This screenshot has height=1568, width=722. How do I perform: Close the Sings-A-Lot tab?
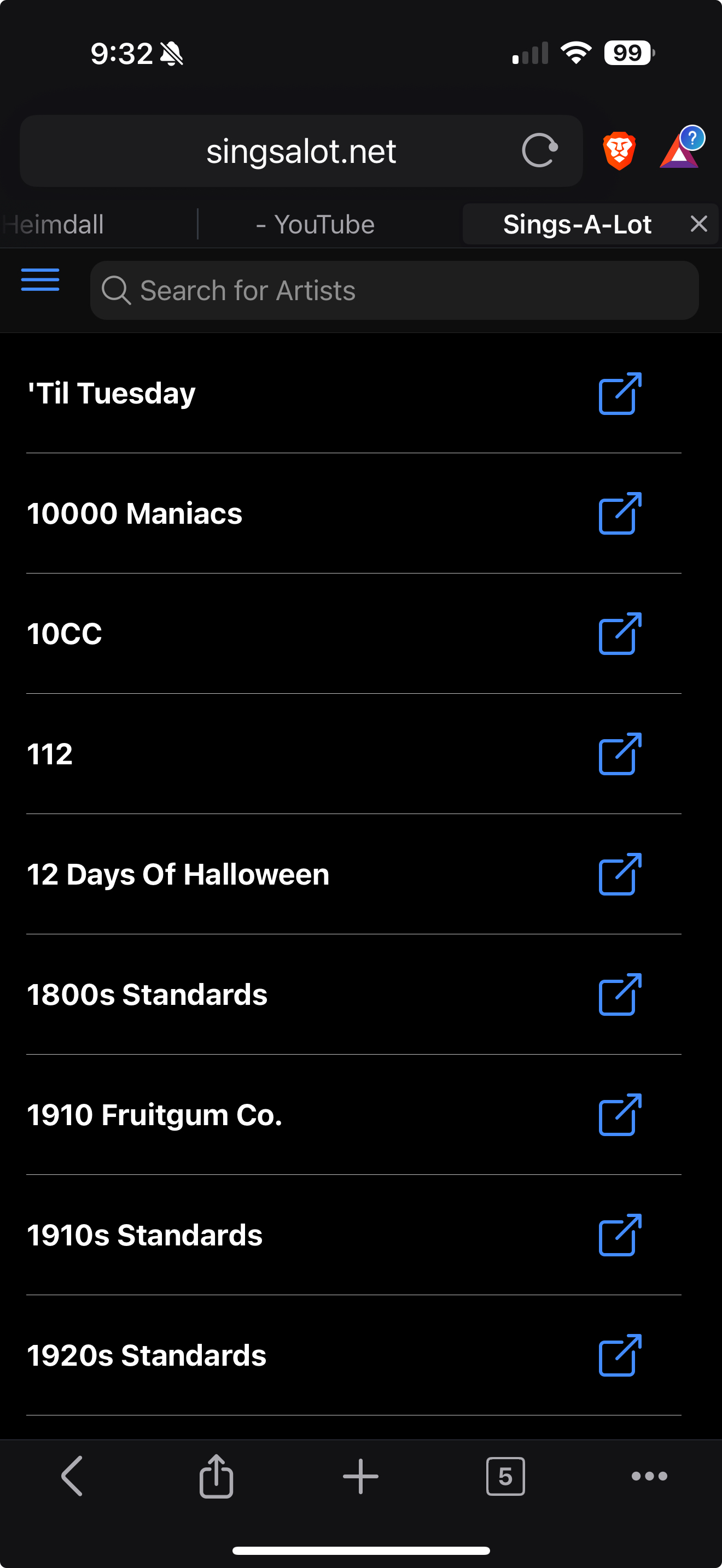point(699,224)
